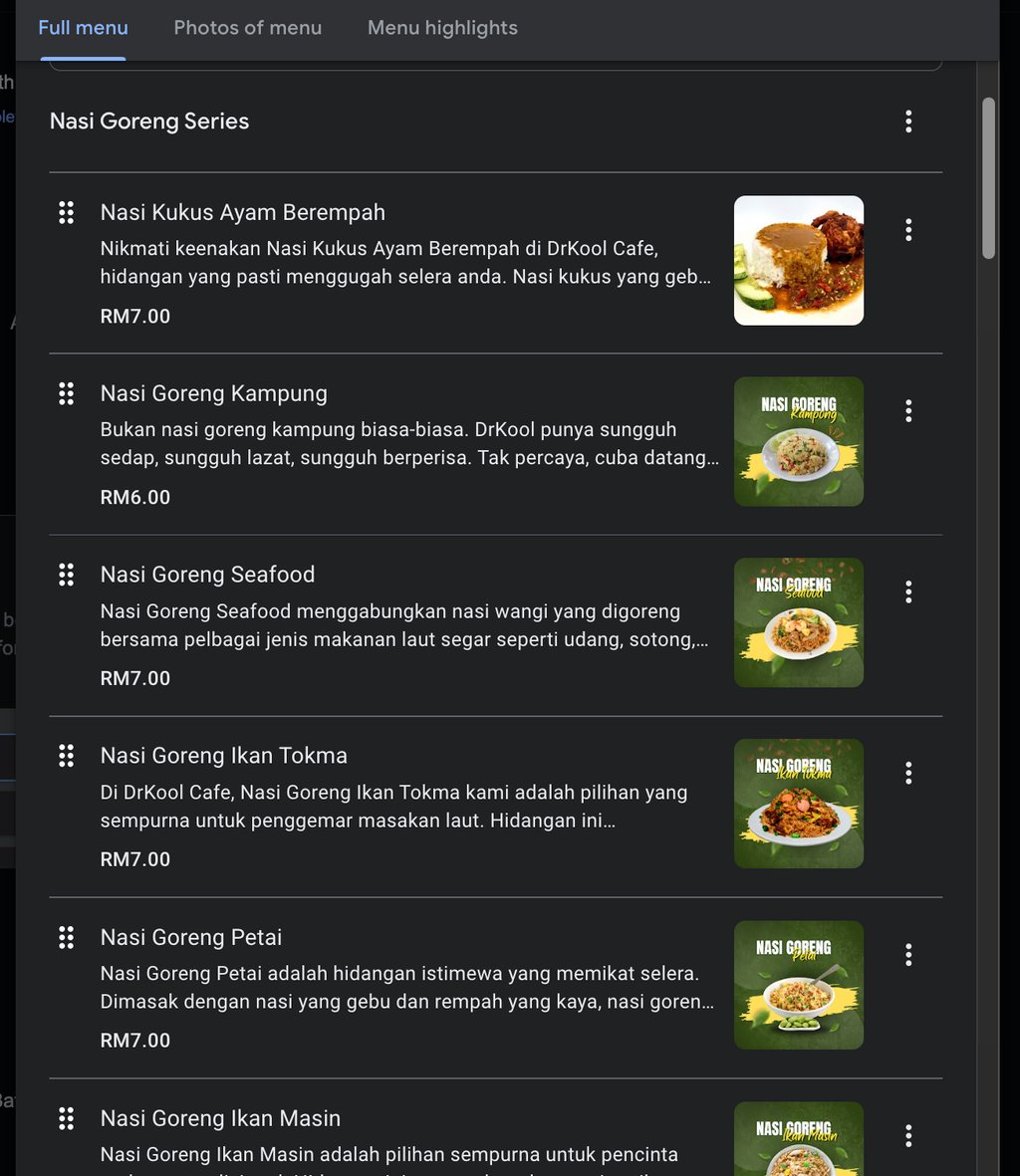Image resolution: width=1020 pixels, height=1176 pixels.
Task: View the Nasi Kukus Ayam Berempah photo
Action: point(799,260)
